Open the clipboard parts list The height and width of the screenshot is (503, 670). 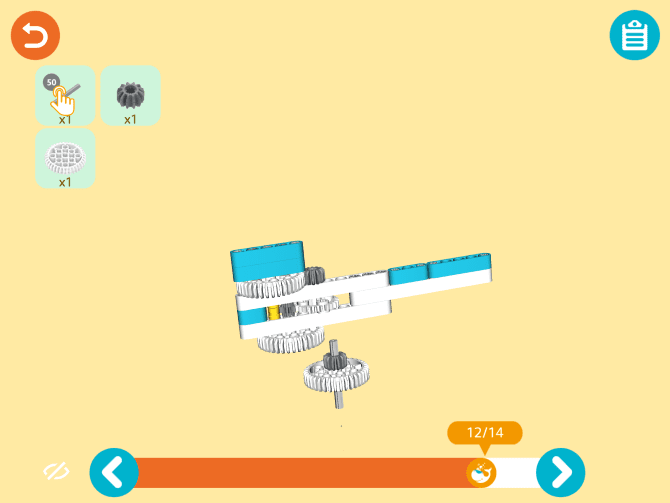(634, 36)
